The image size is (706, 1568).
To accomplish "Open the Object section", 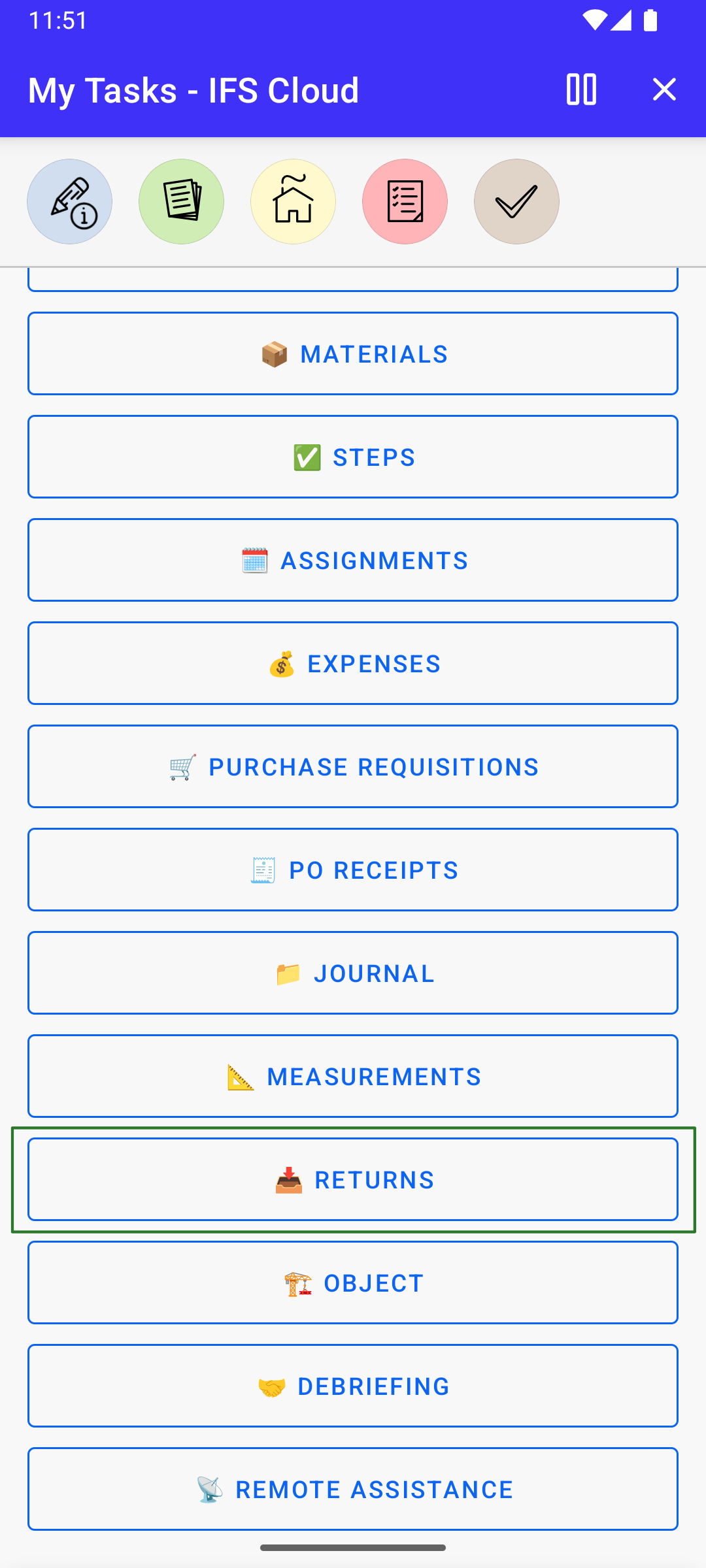I will click(353, 1282).
